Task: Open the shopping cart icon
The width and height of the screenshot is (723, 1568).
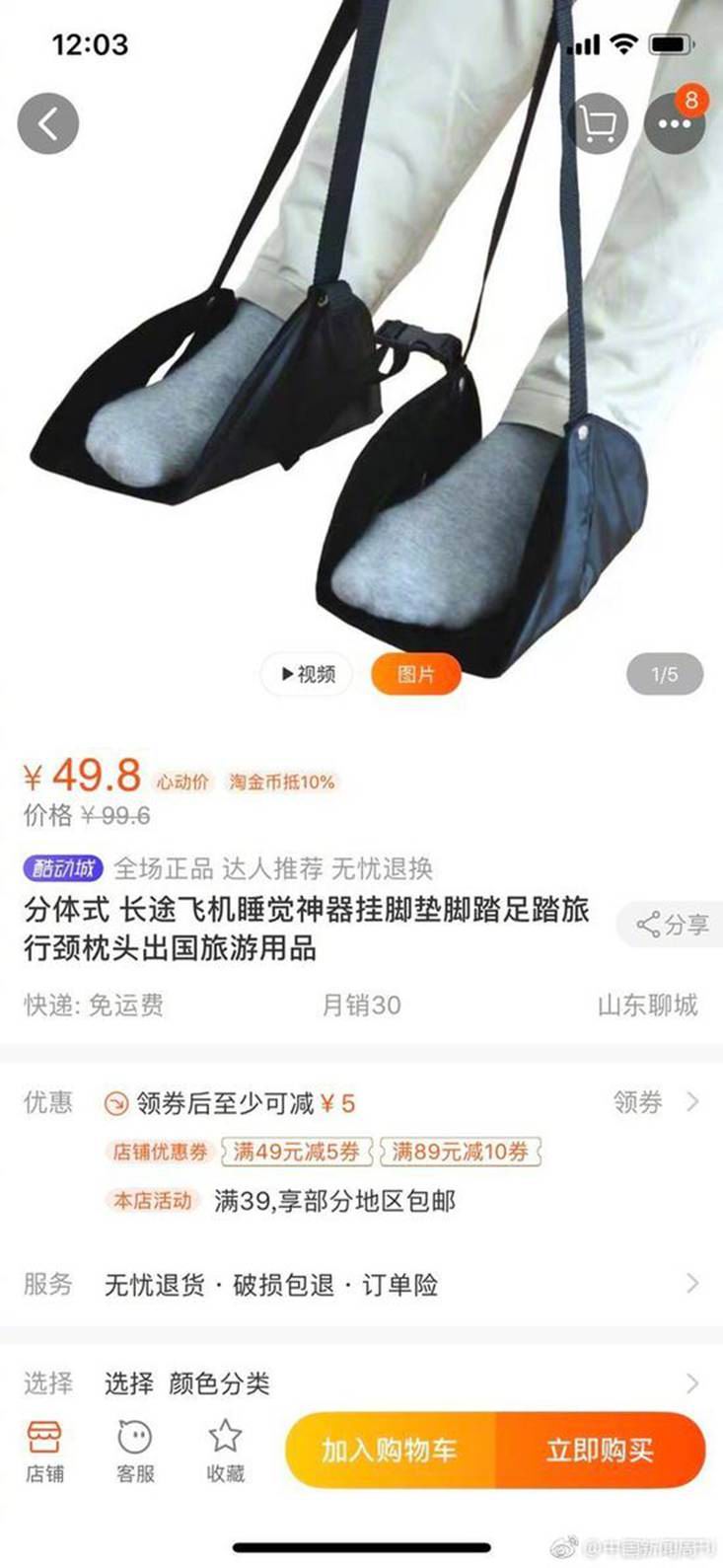Action: click(x=598, y=124)
